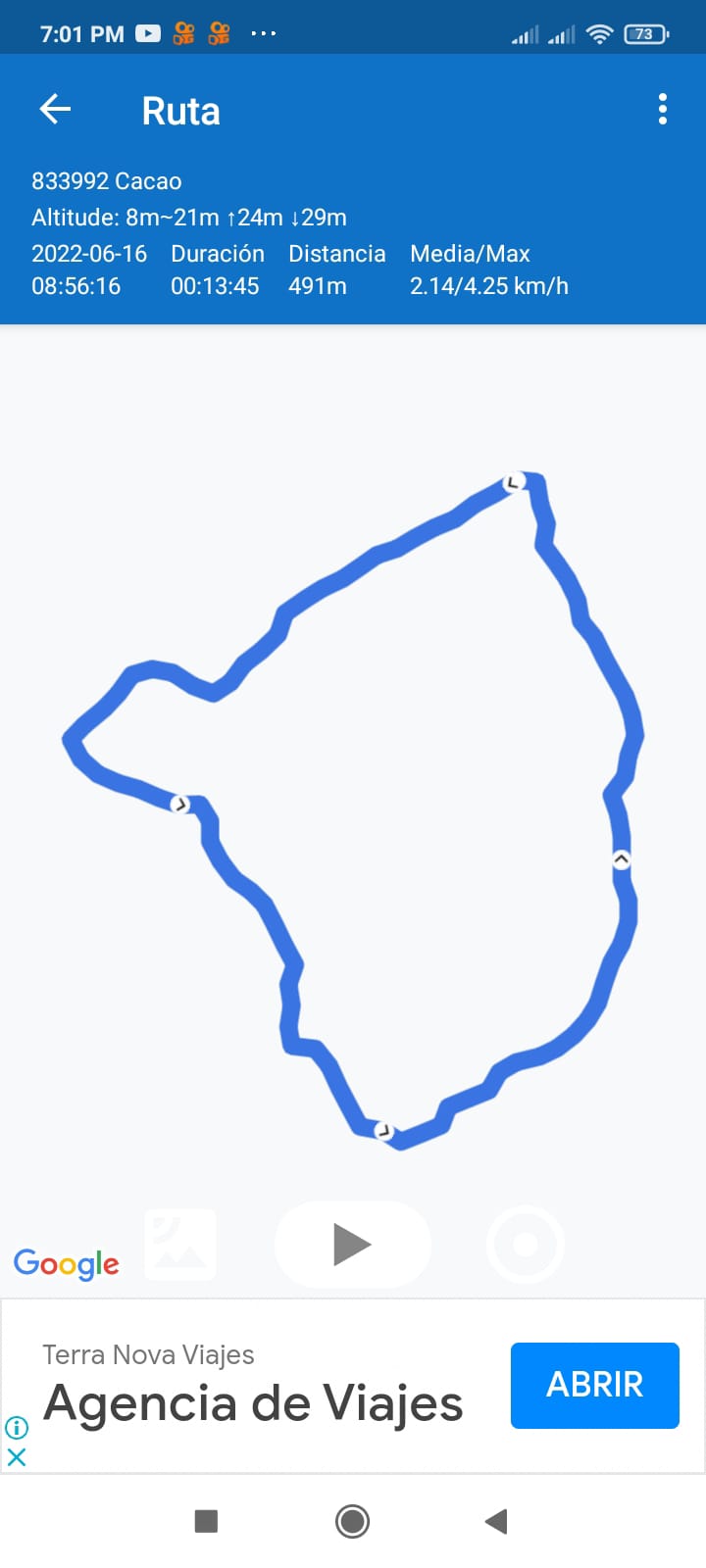Go back using the app bar arrow
Image resolution: width=706 pixels, height=1568 pixels.
[56, 109]
